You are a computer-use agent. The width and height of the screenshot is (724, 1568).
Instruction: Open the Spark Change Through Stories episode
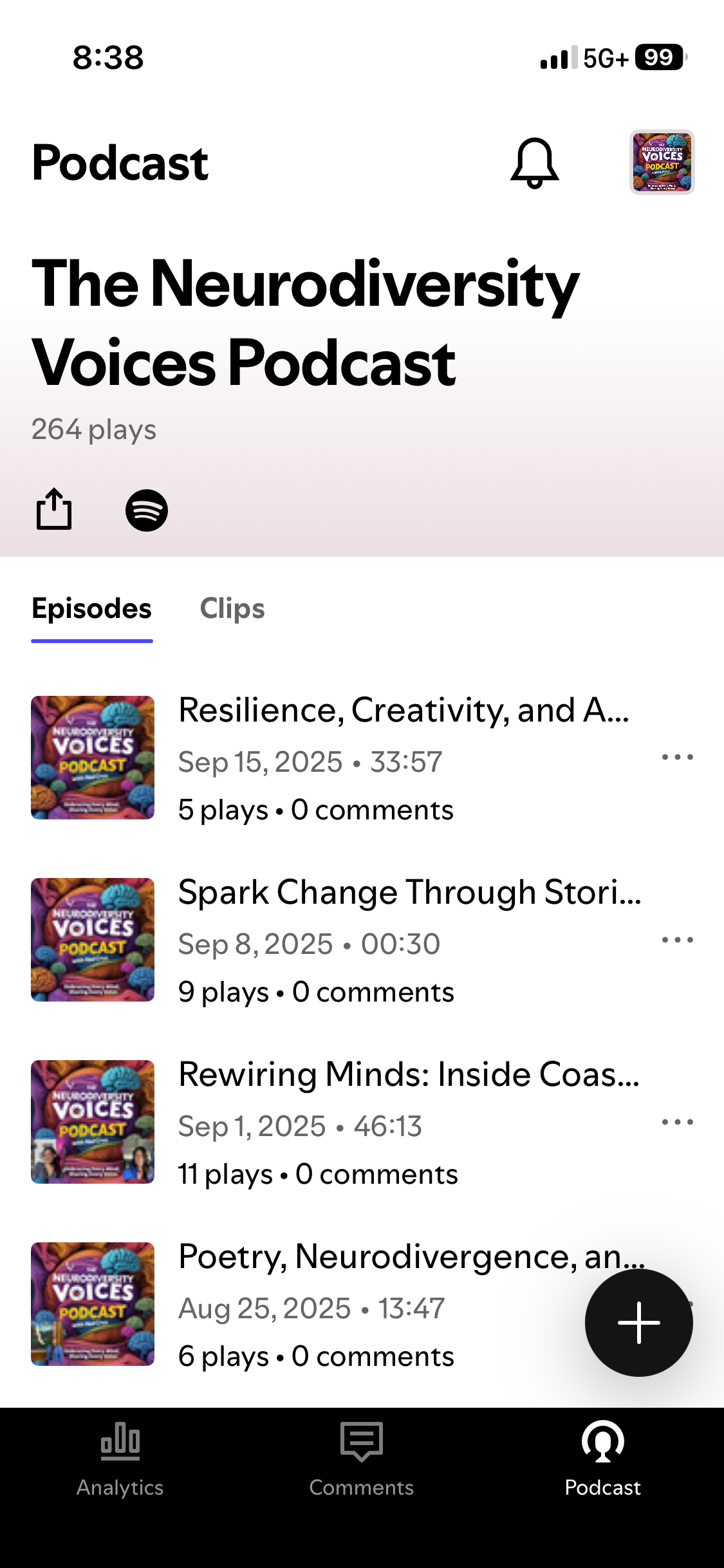pyautogui.click(x=409, y=893)
